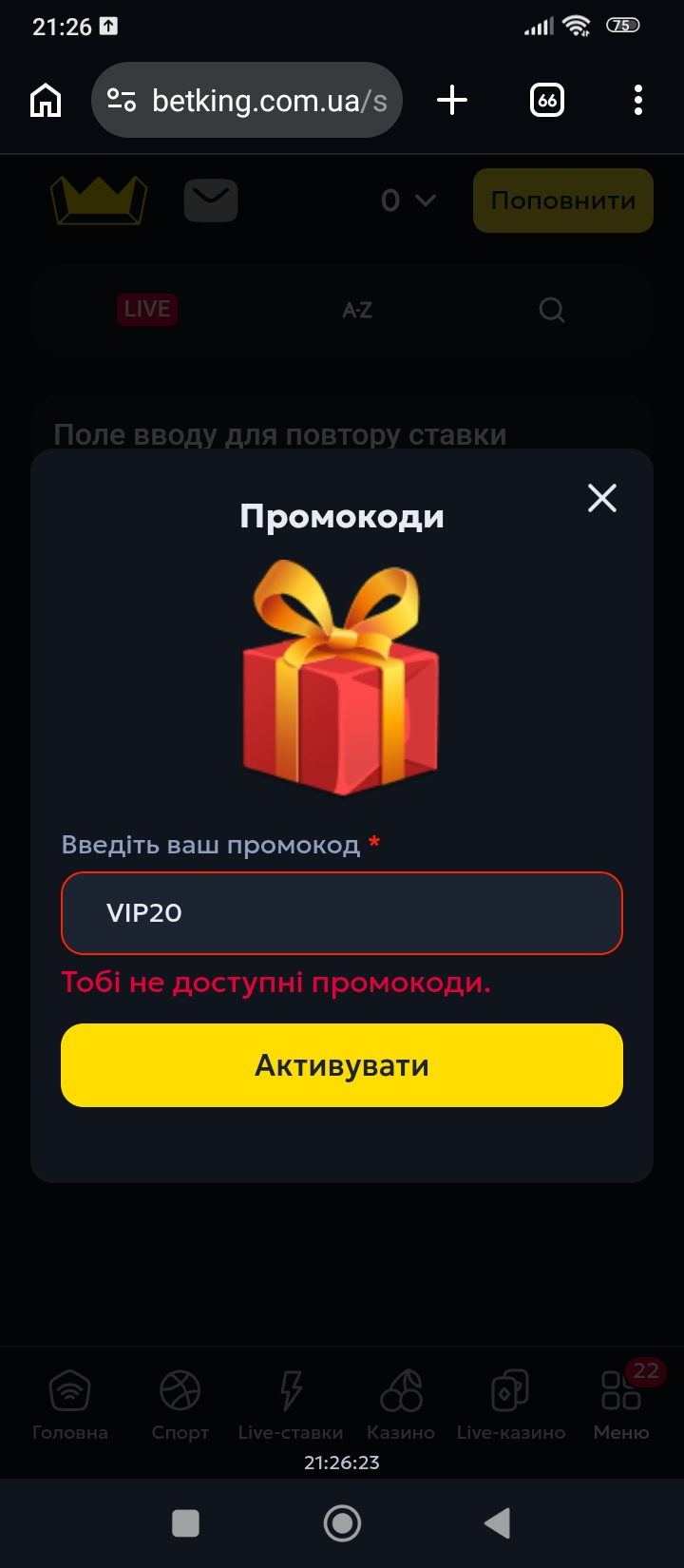The image size is (684, 1568).
Task: Open a new browser tab
Action: [x=452, y=100]
